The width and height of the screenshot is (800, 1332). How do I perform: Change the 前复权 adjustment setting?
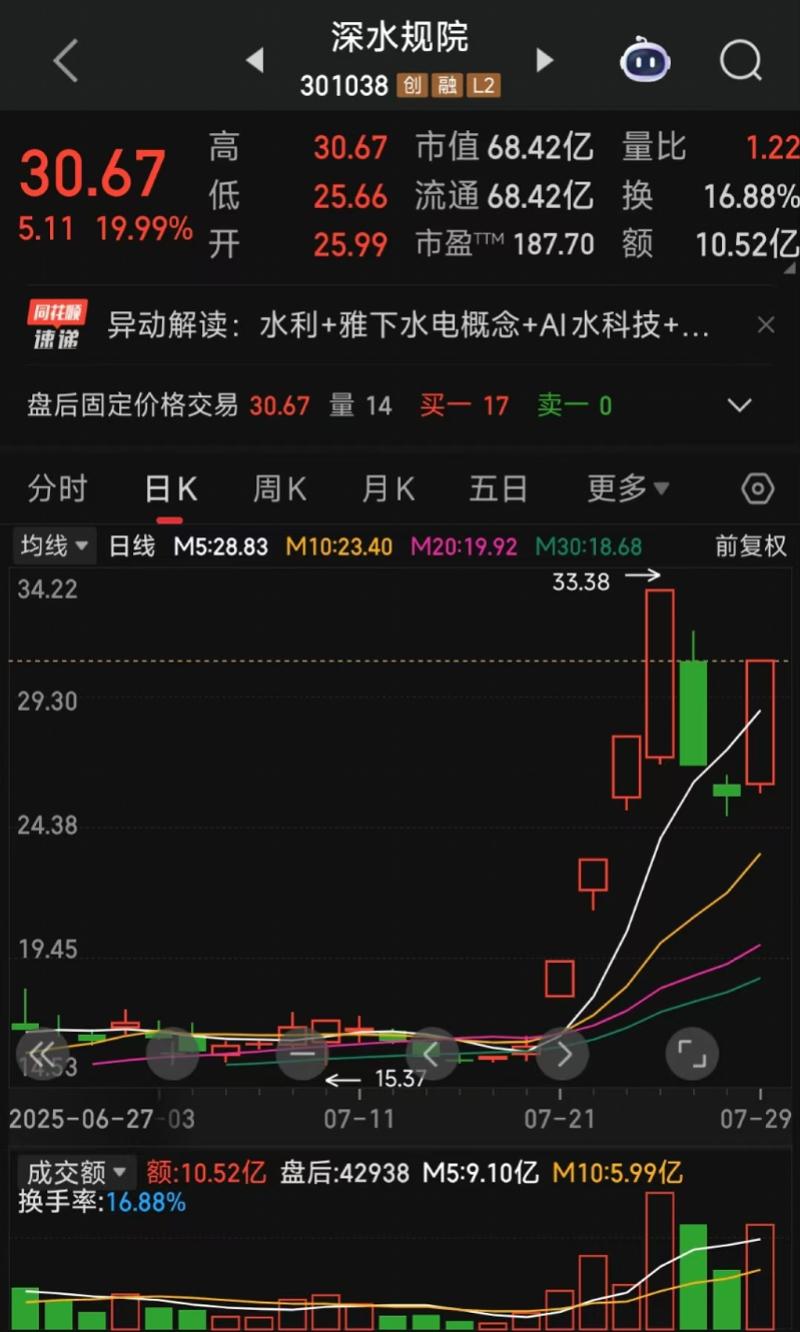(x=751, y=546)
